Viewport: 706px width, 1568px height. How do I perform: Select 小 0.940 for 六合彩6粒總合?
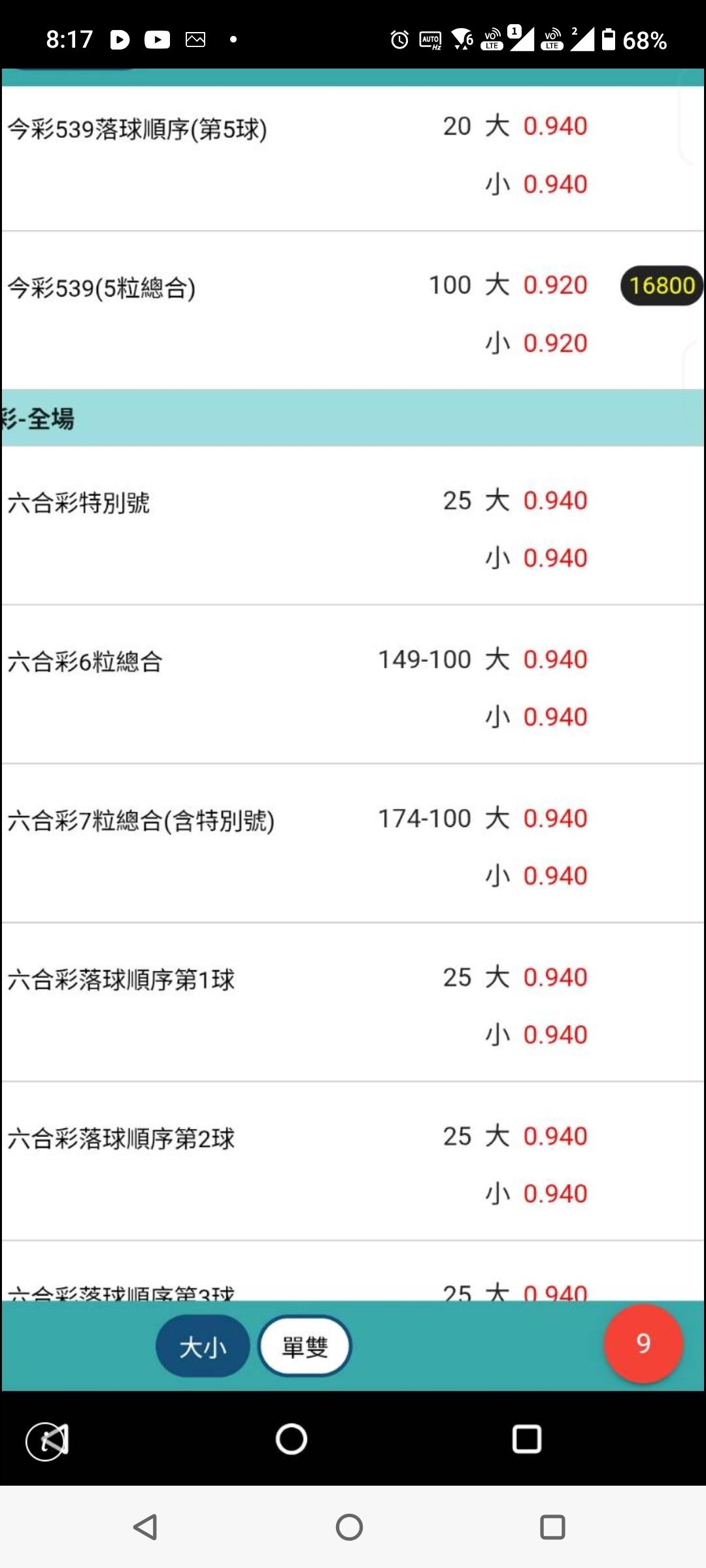[x=536, y=717]
